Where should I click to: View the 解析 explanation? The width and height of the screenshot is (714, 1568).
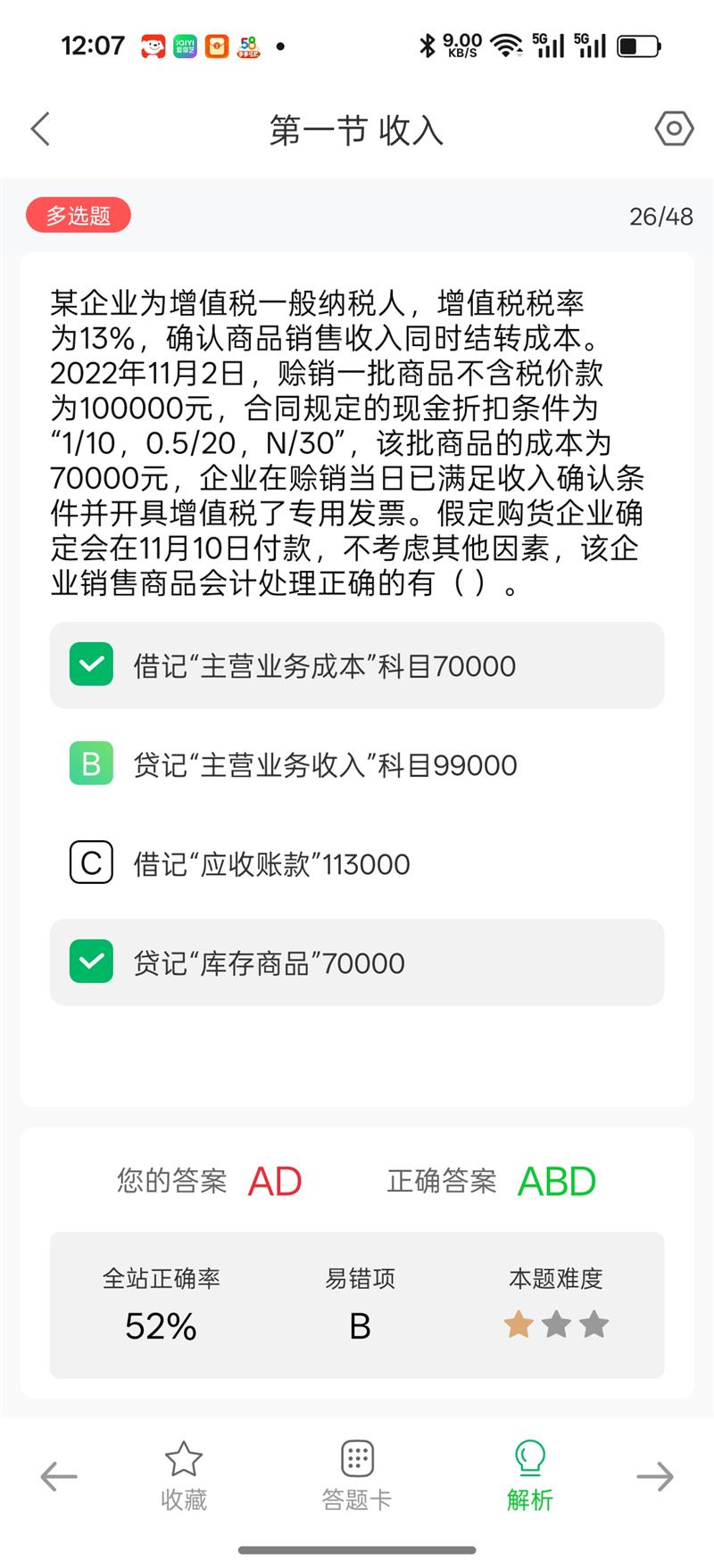click(530, 1476)
